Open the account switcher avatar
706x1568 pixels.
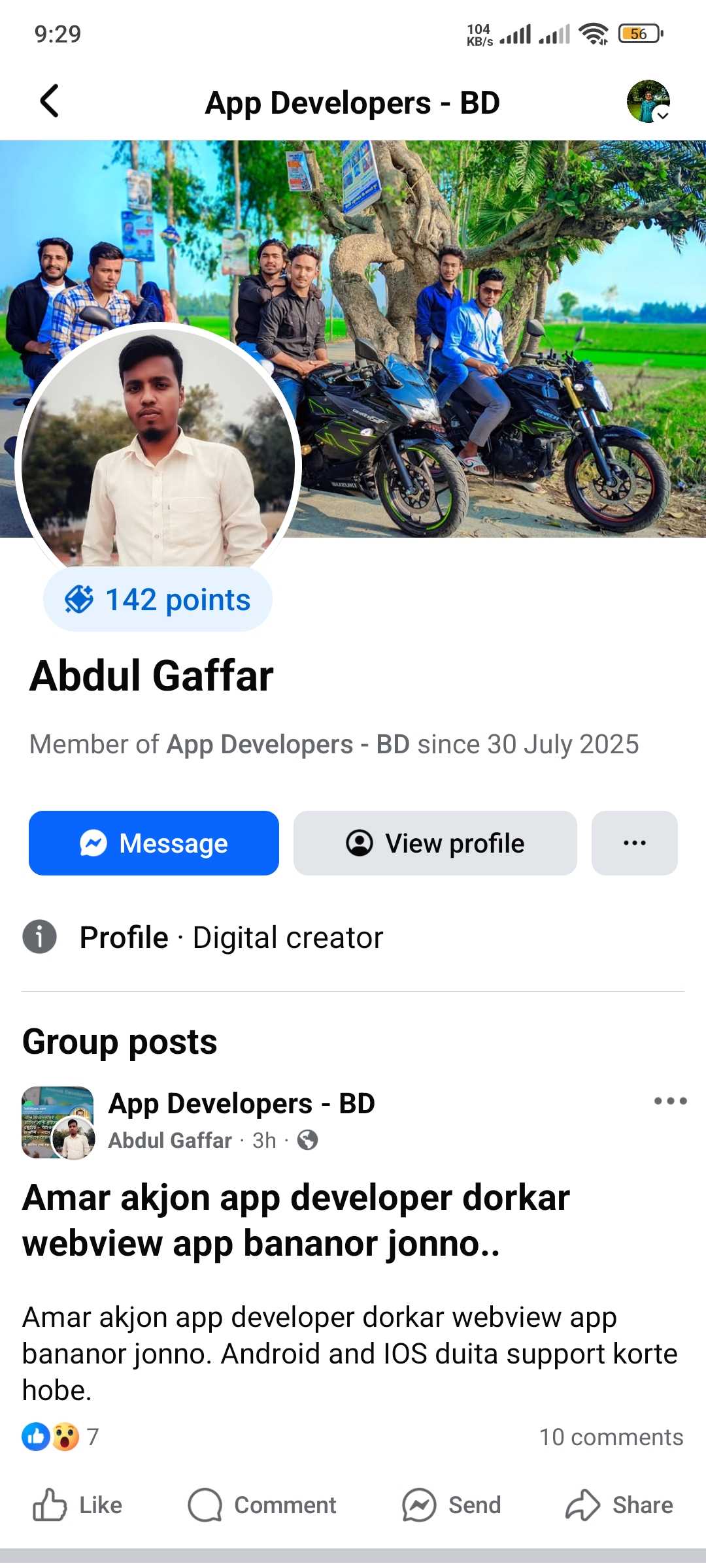(x=648, y=101)
